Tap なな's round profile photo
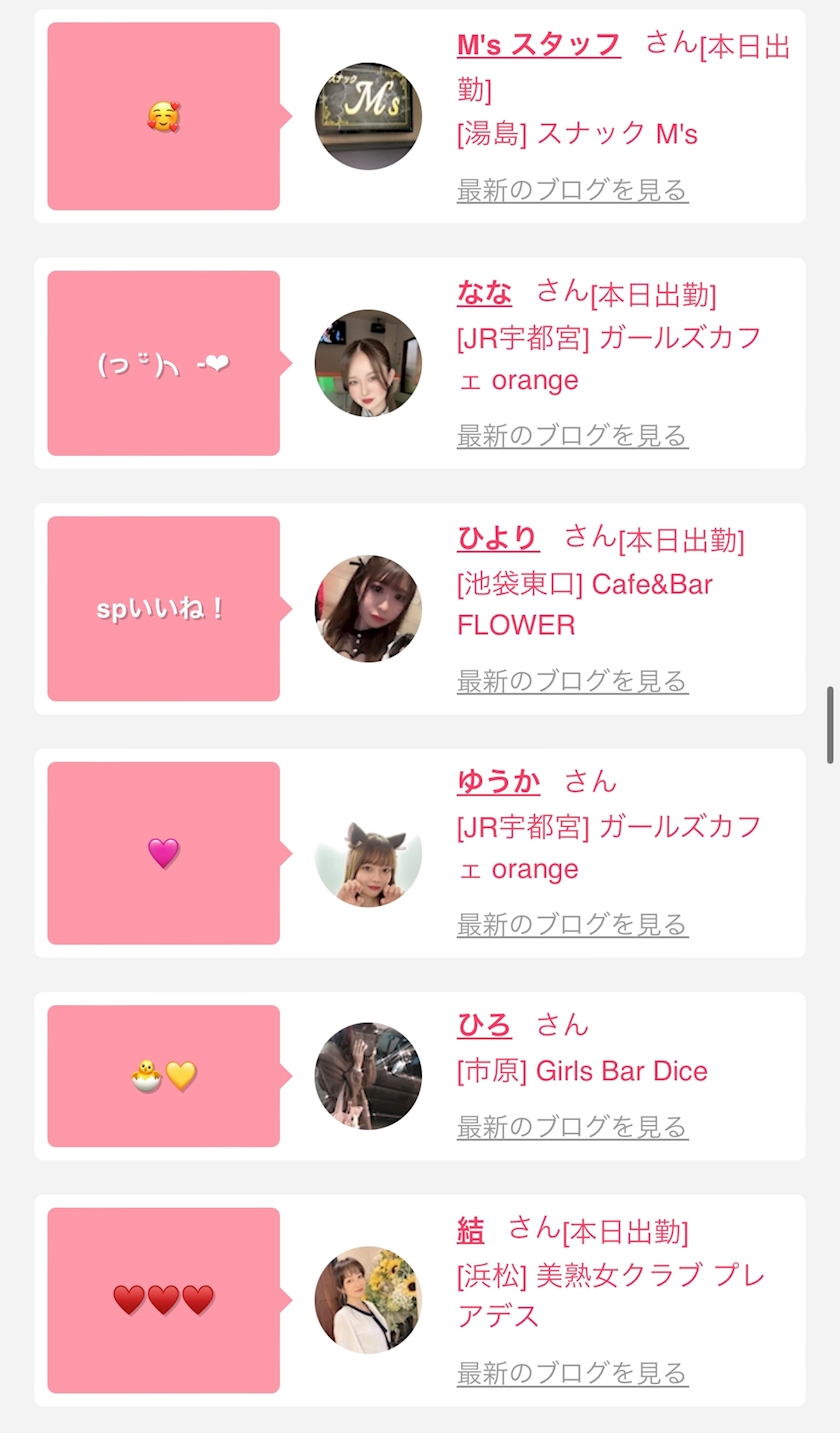This screenshot has width=840, height=1433. tap(368, 363)
